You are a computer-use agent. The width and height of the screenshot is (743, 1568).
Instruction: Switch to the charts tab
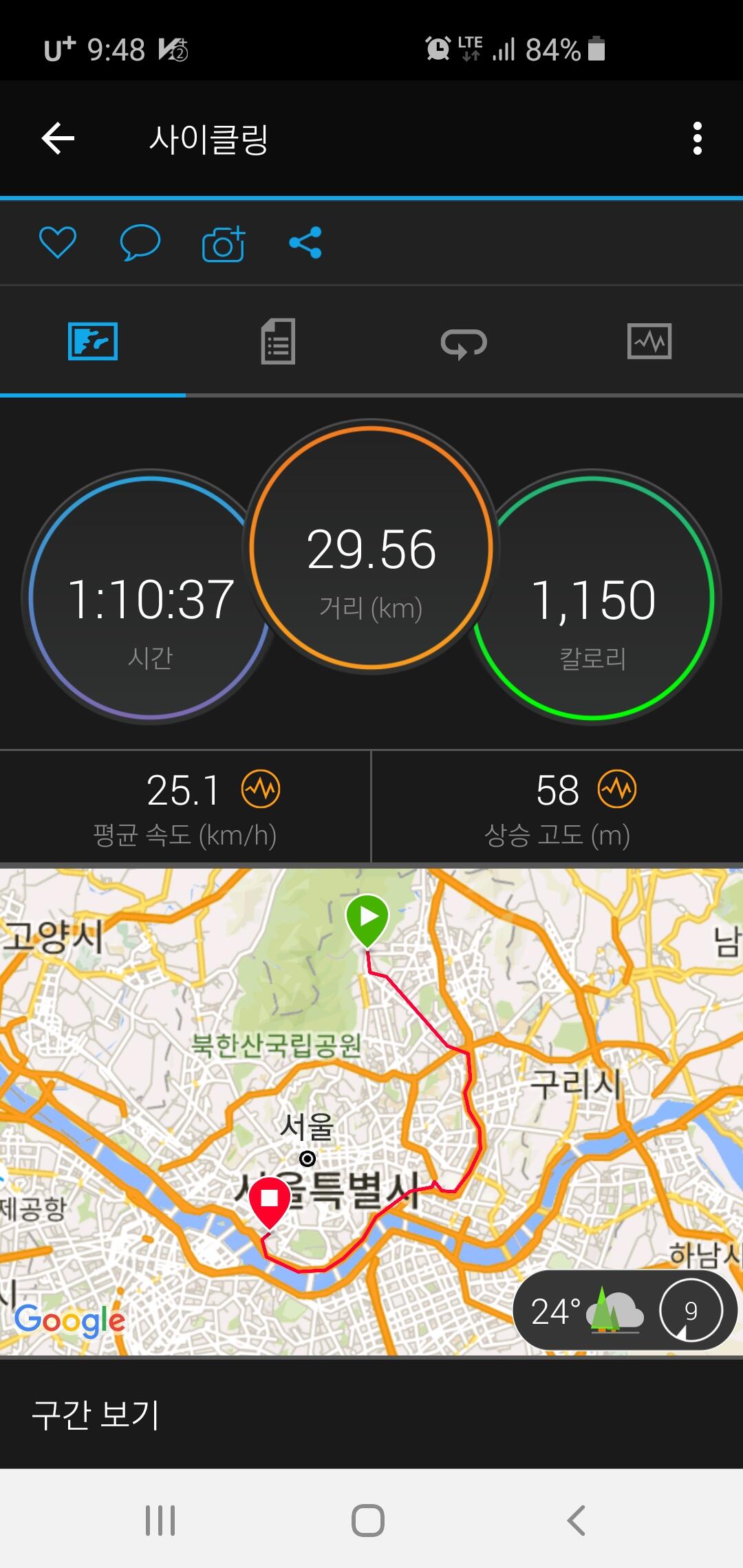point(649,341)
